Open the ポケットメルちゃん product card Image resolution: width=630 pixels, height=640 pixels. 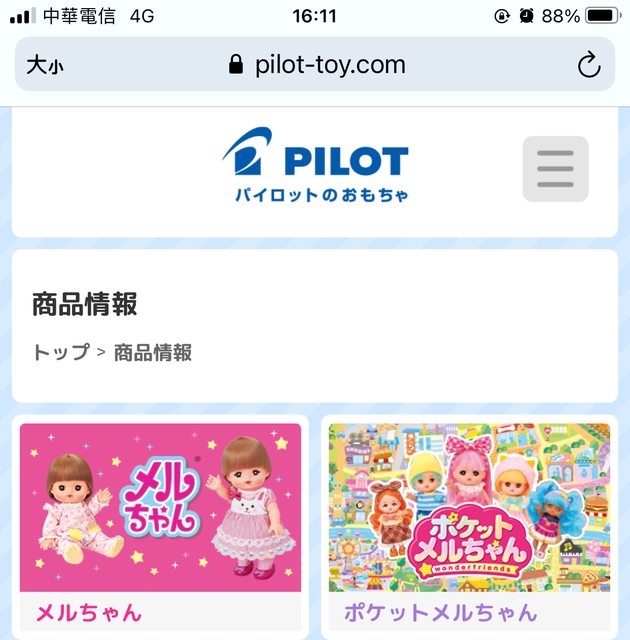469,520
